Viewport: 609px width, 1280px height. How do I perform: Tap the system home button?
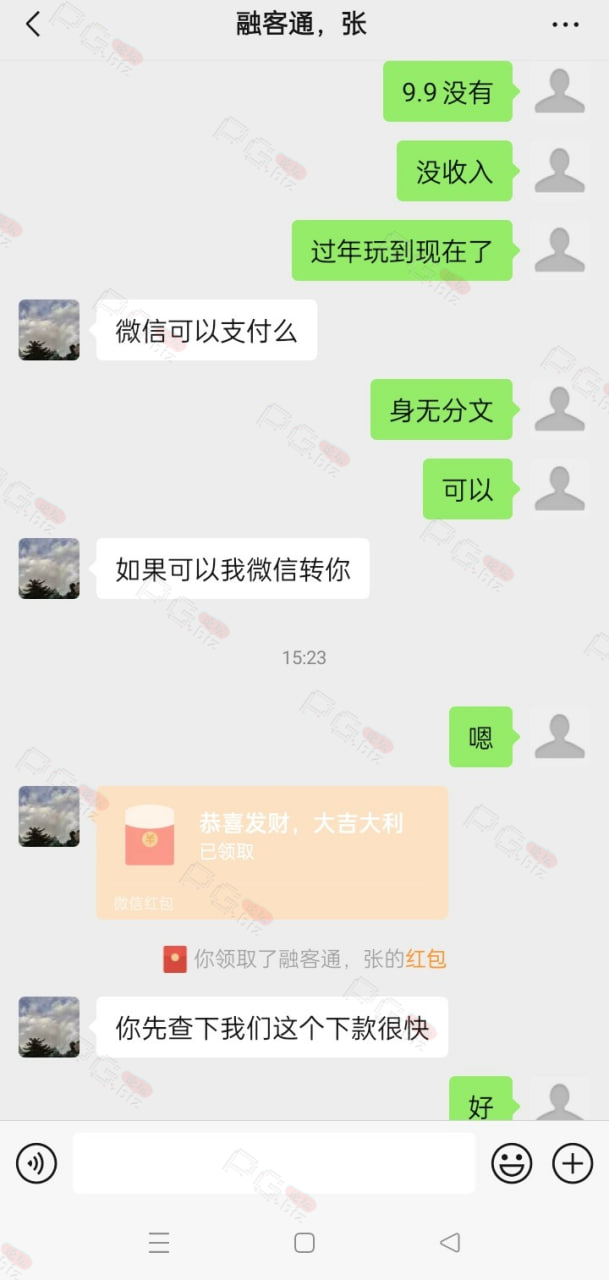[304, 1243]
